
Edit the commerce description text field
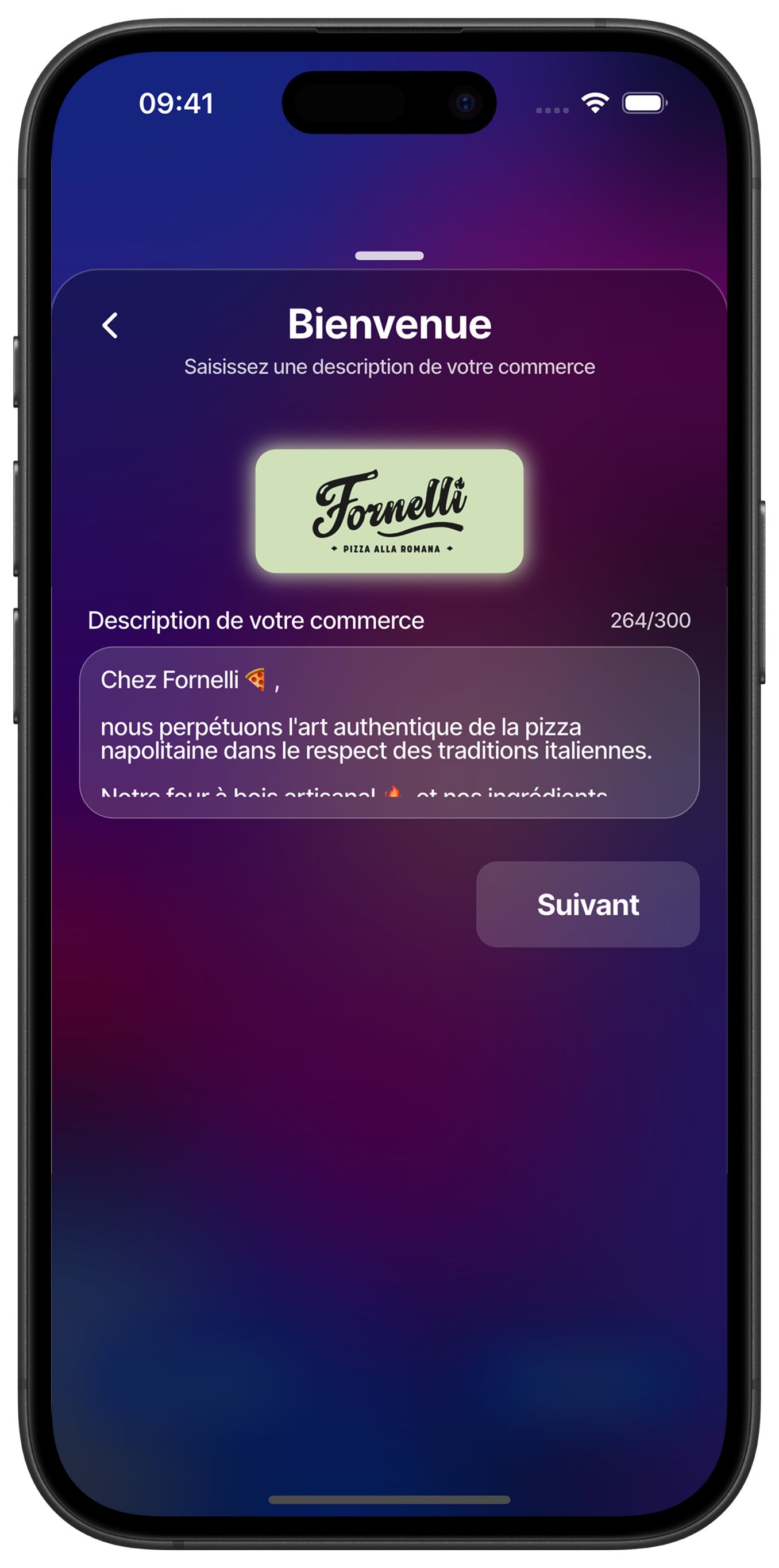pos(389,731)
